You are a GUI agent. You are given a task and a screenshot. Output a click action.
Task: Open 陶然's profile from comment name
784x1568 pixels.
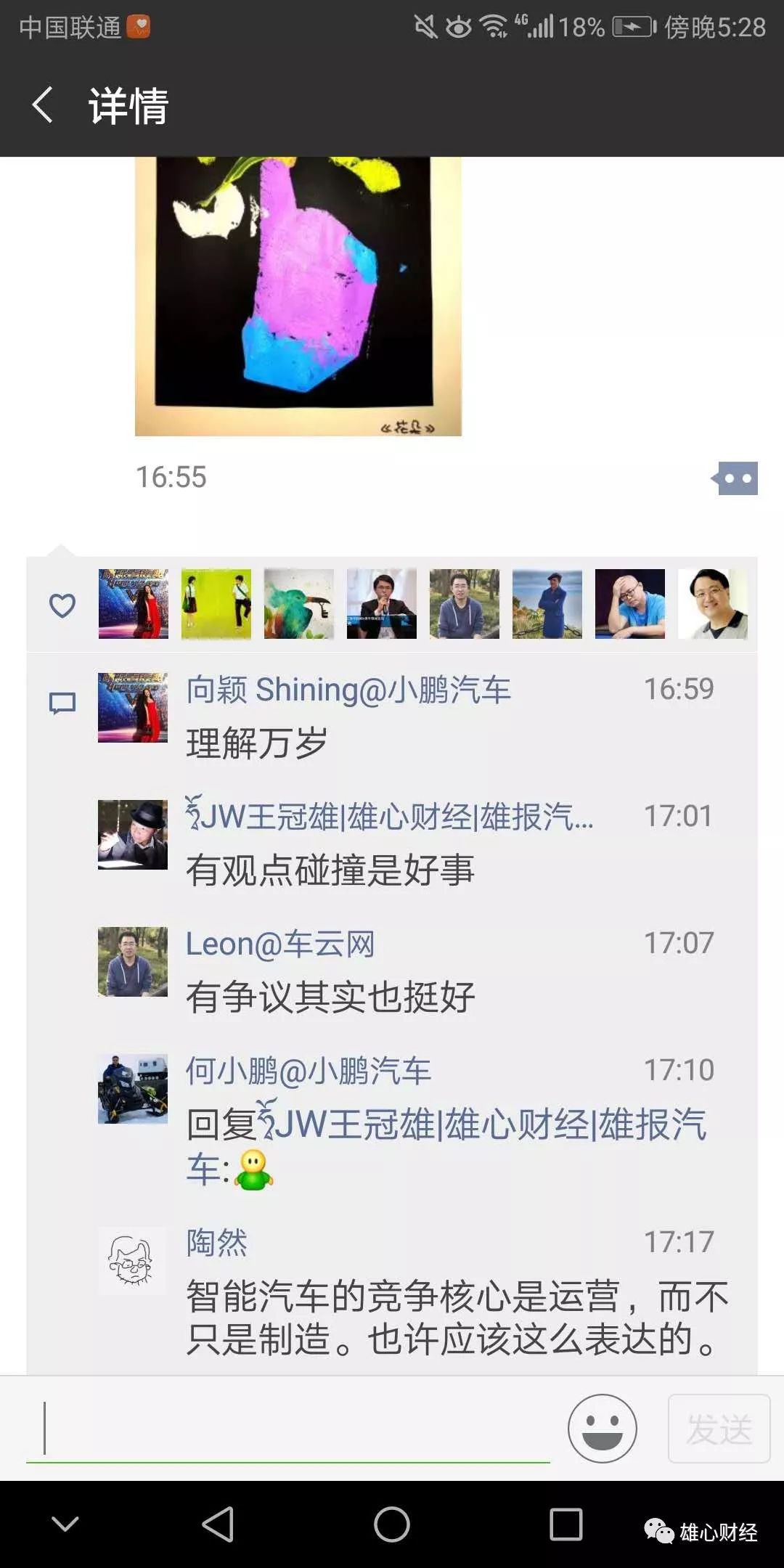click(216, 1242)
